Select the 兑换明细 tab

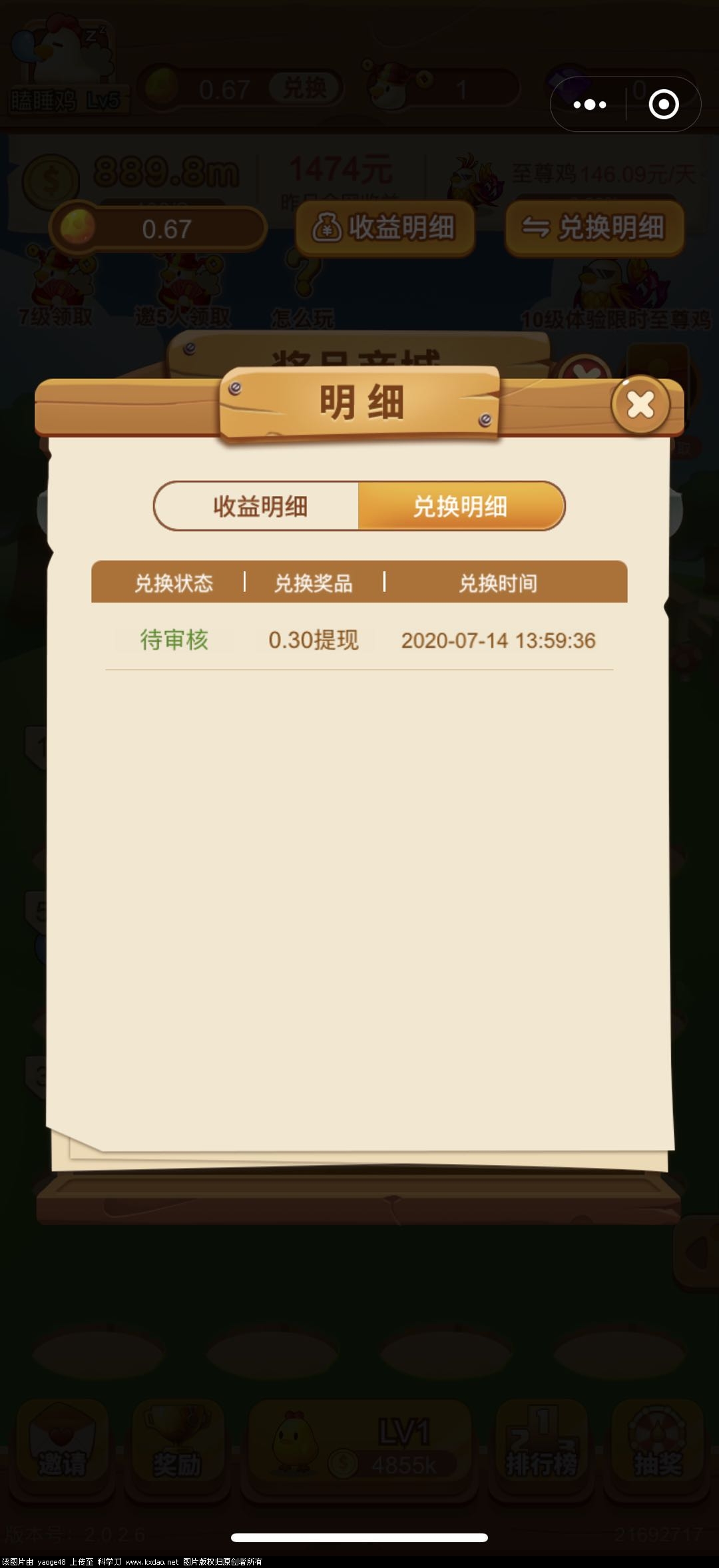point(461,508)
